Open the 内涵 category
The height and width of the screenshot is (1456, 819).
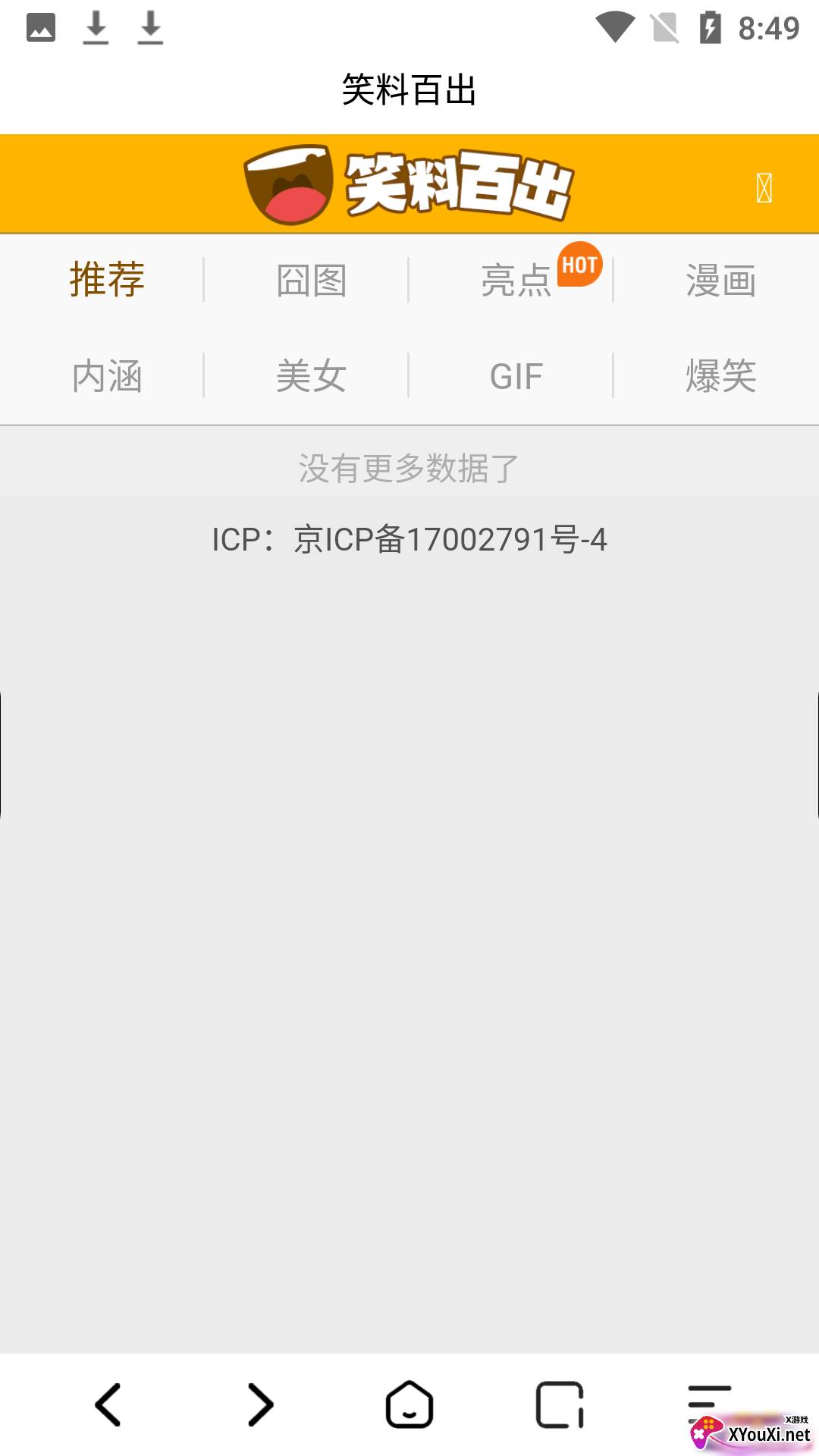pos(107,376)
